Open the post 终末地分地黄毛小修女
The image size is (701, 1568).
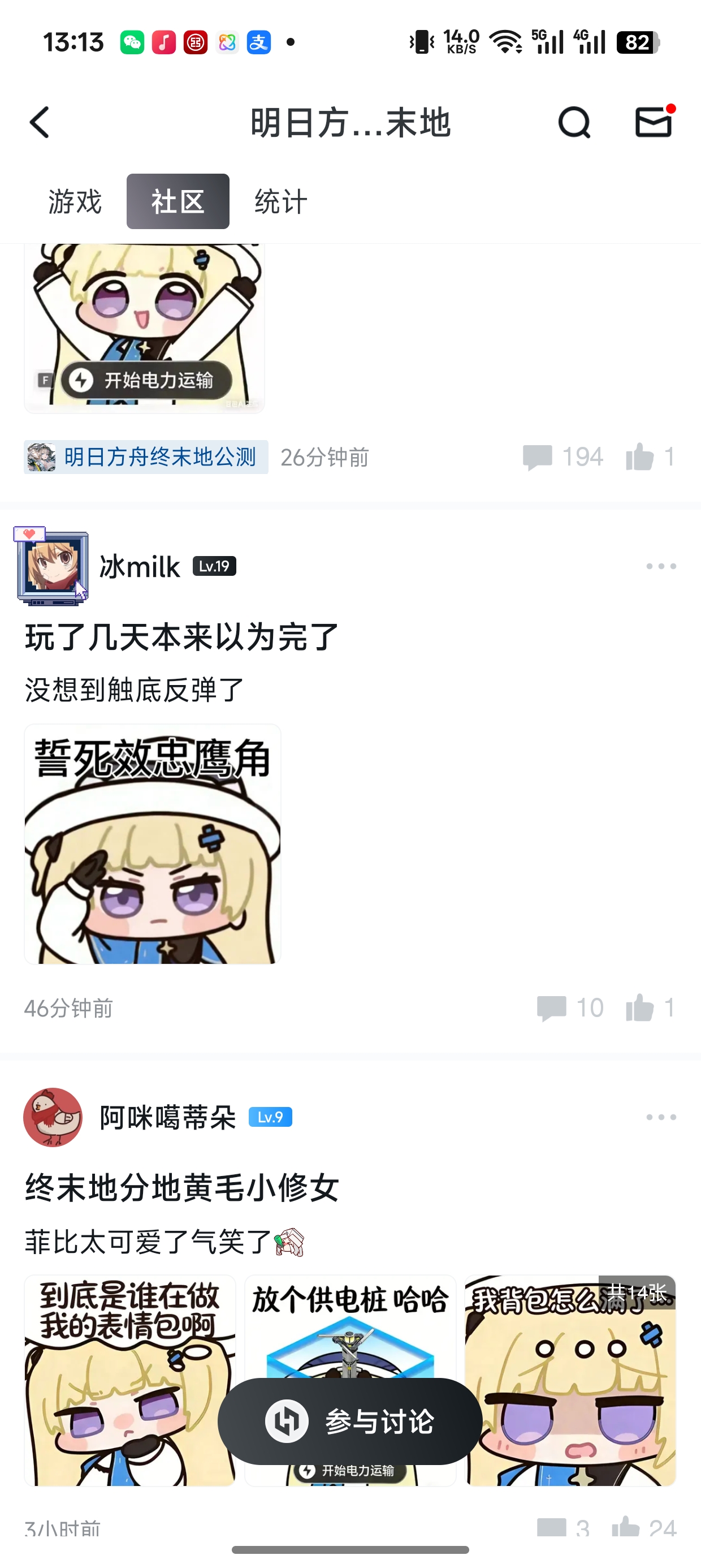[182, 1187]
